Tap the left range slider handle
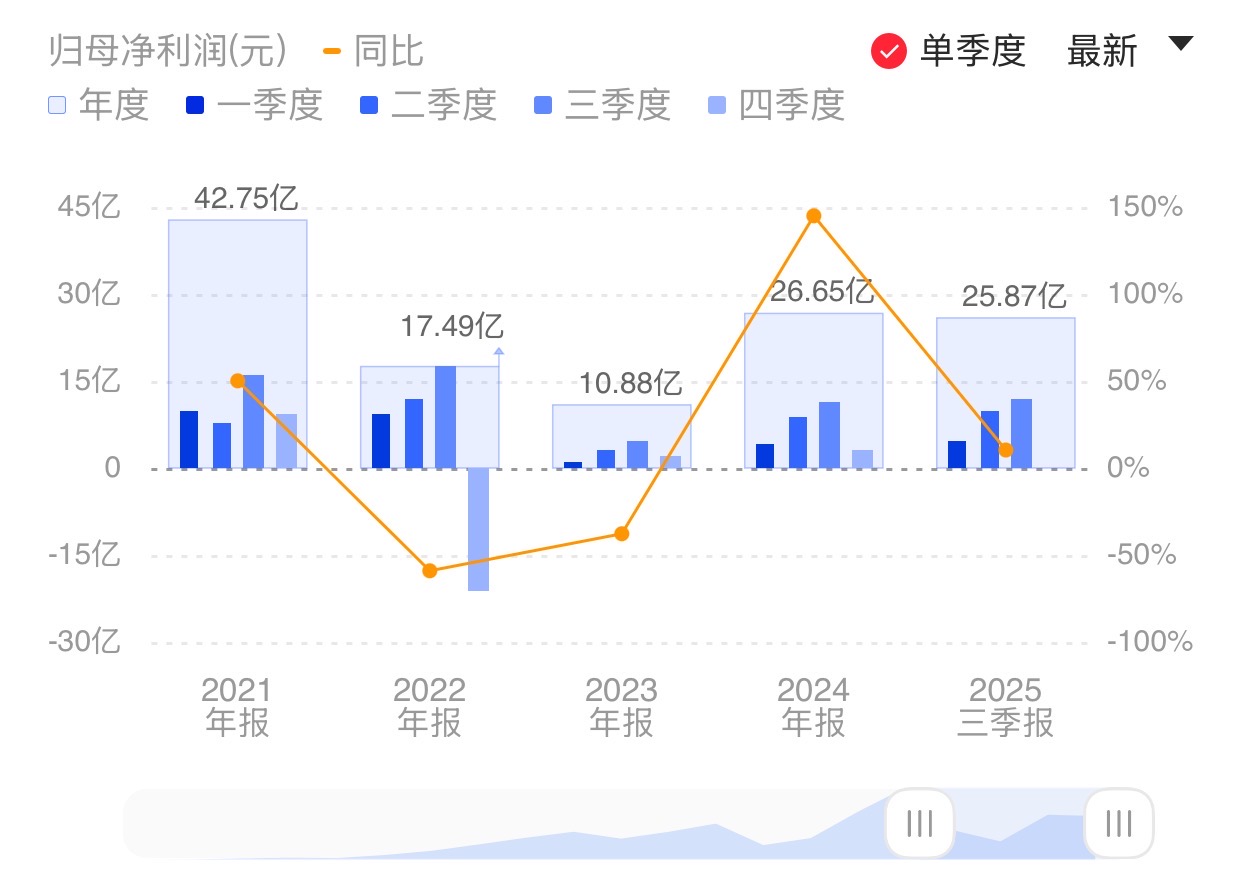This screenshot has height=893, width=1242. pos(919,823)
